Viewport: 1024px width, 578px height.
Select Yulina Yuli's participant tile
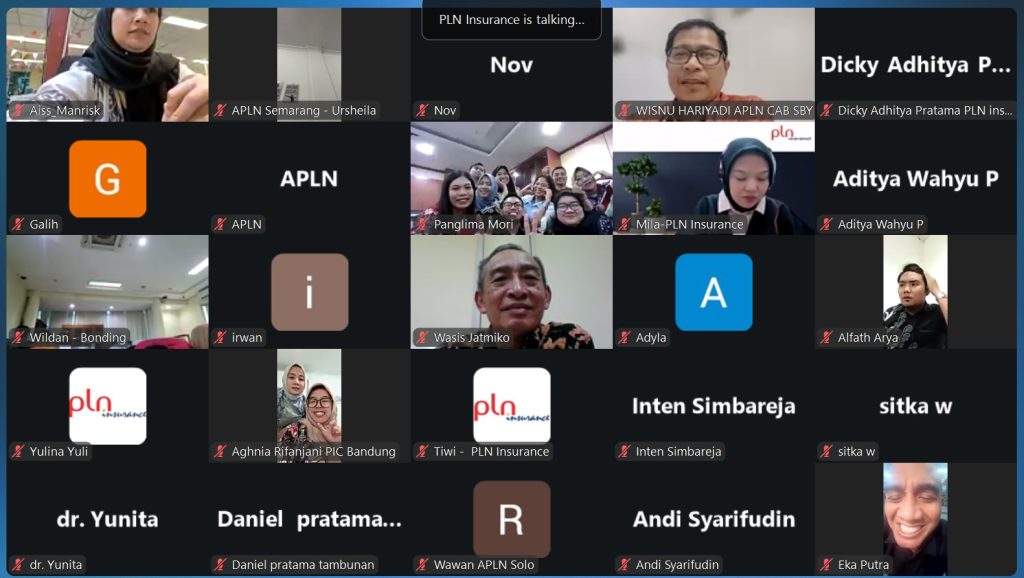[x=107, y=405]
